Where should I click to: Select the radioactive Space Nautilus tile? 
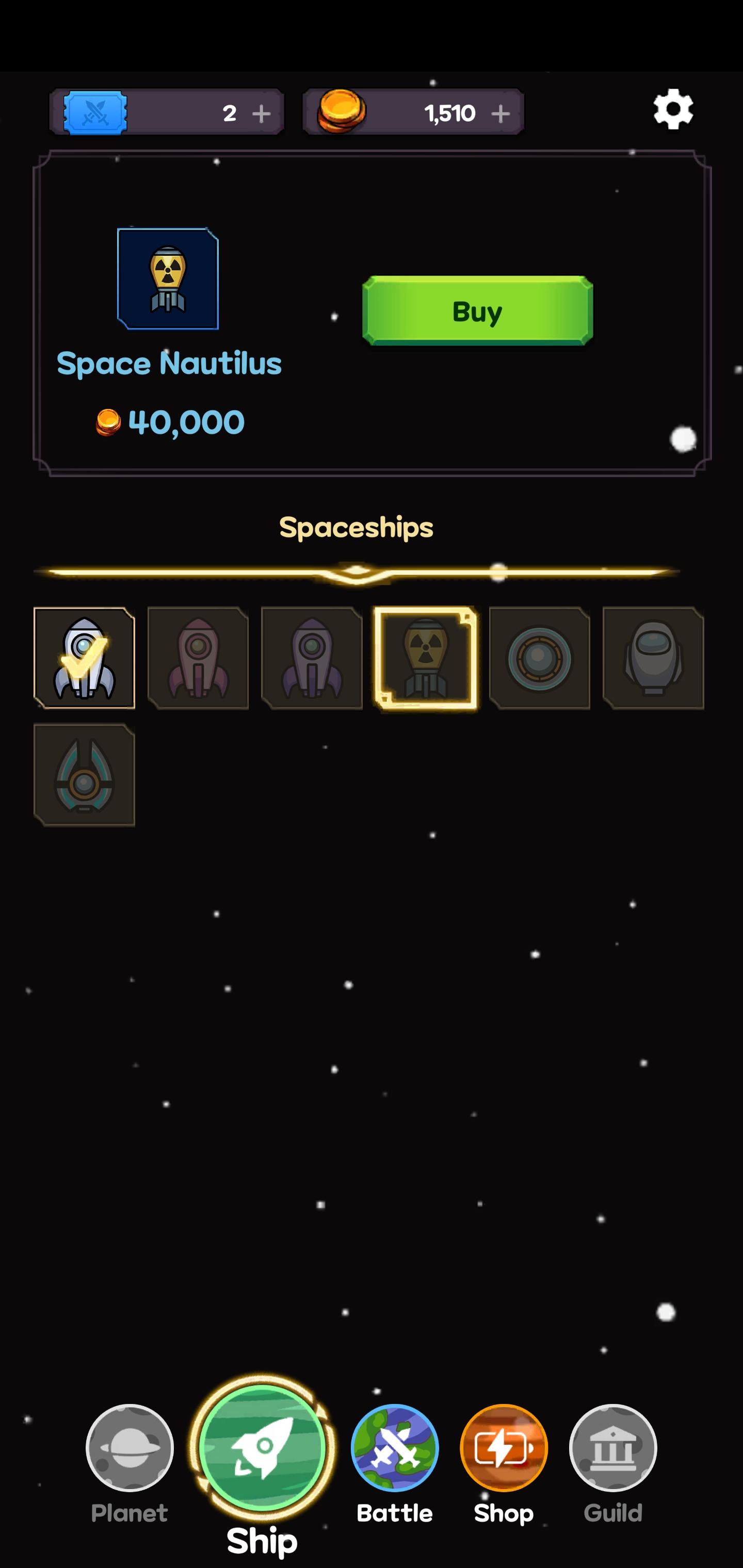pyautogui.click(x=425, y=658)
